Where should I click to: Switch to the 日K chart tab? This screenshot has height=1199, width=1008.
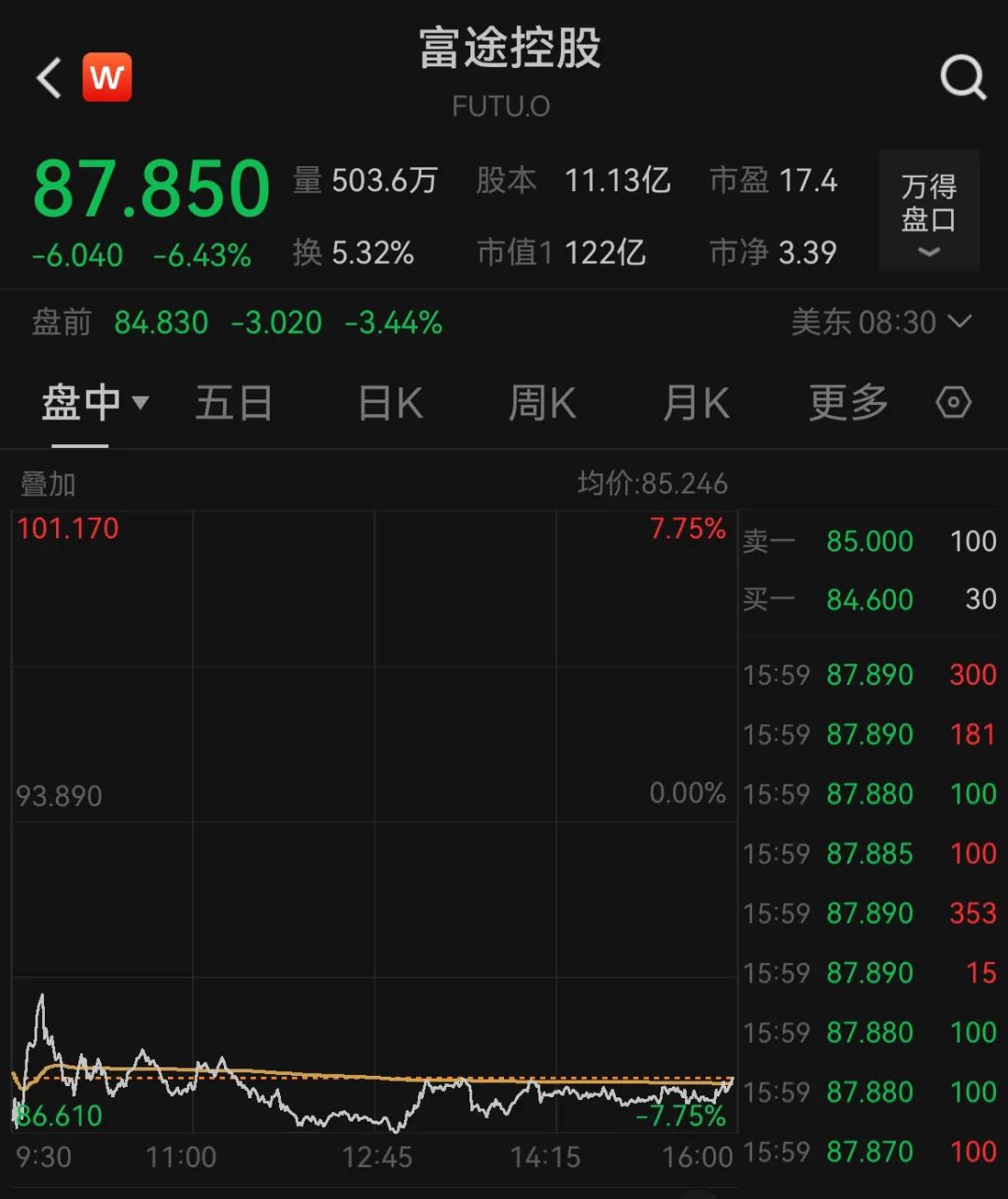coord(390,403)
